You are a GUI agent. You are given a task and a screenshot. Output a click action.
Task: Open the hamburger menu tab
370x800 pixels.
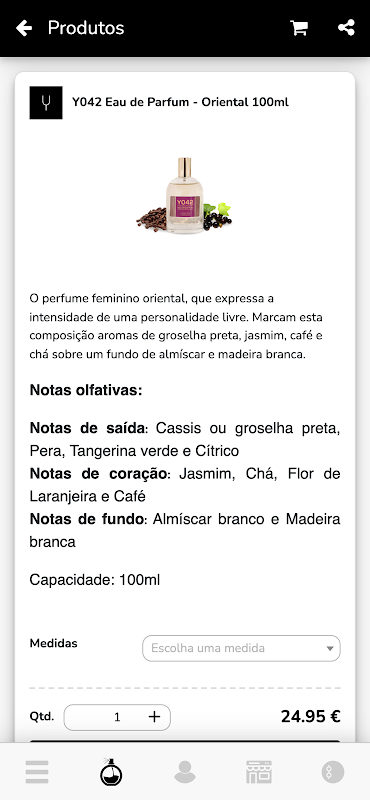(37, 772)
